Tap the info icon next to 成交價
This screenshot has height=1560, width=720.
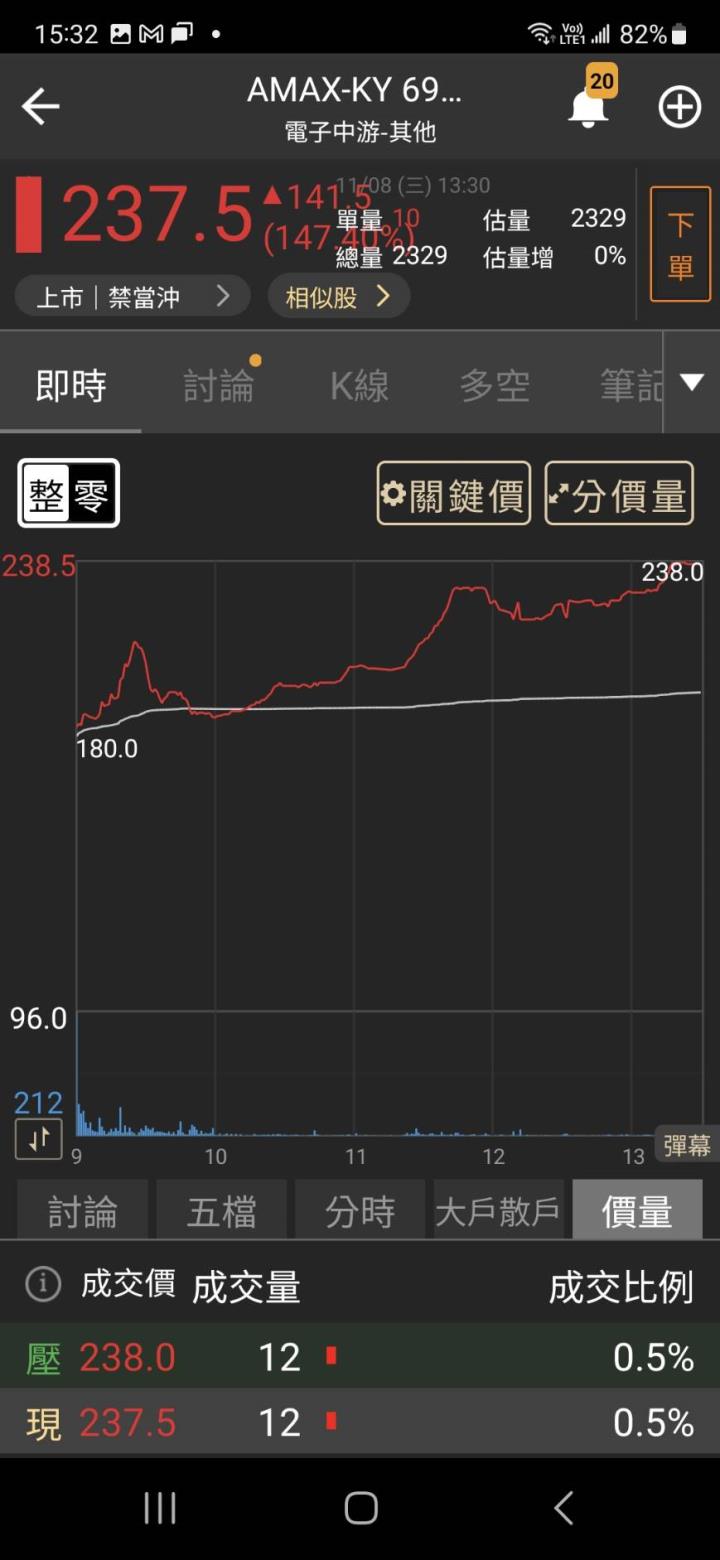(x=43, y=1284)
